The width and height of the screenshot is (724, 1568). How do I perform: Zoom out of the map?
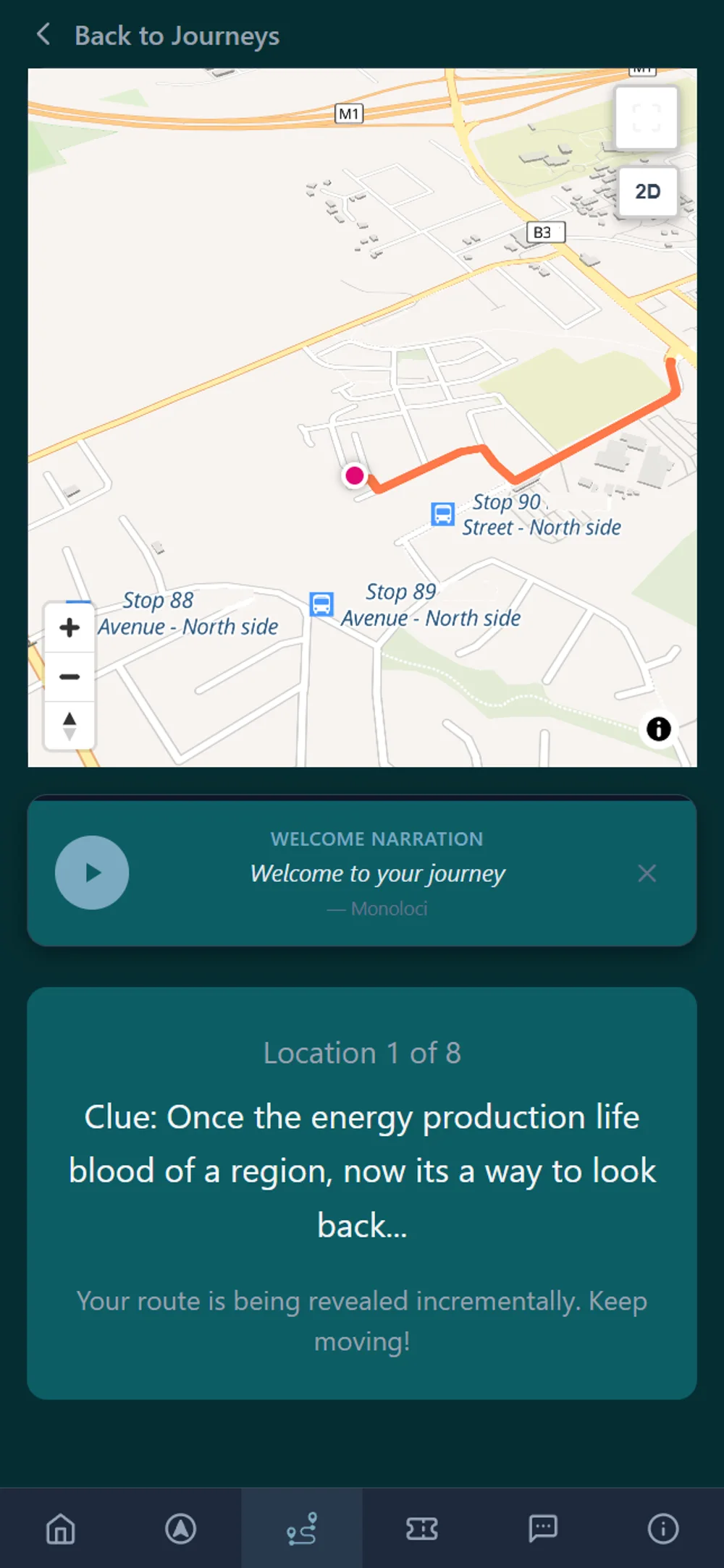(70, 677)
